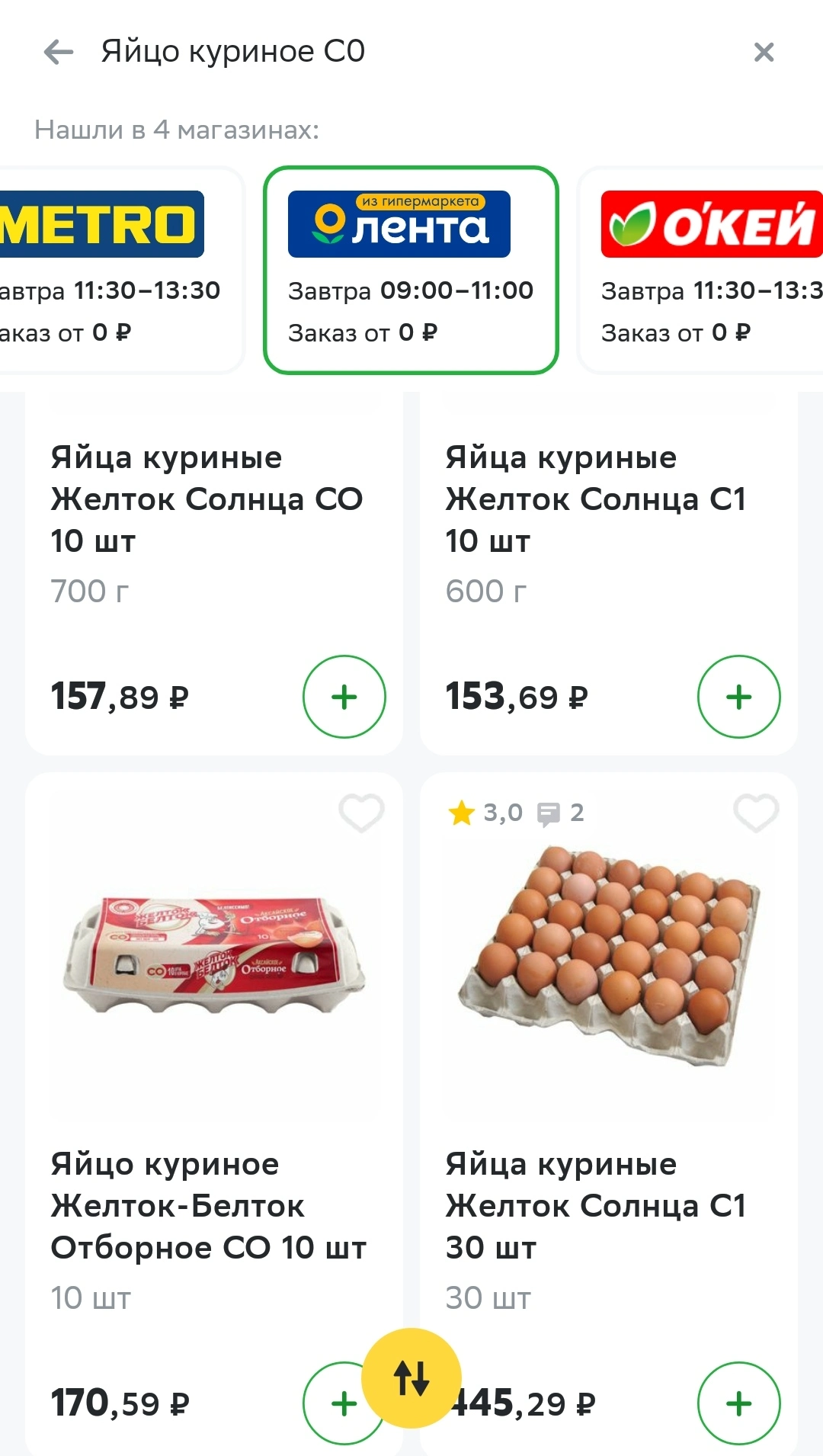
Task: Add Желток Солнца С1 30 шт to cart
Action: (x=739, y=1403)
